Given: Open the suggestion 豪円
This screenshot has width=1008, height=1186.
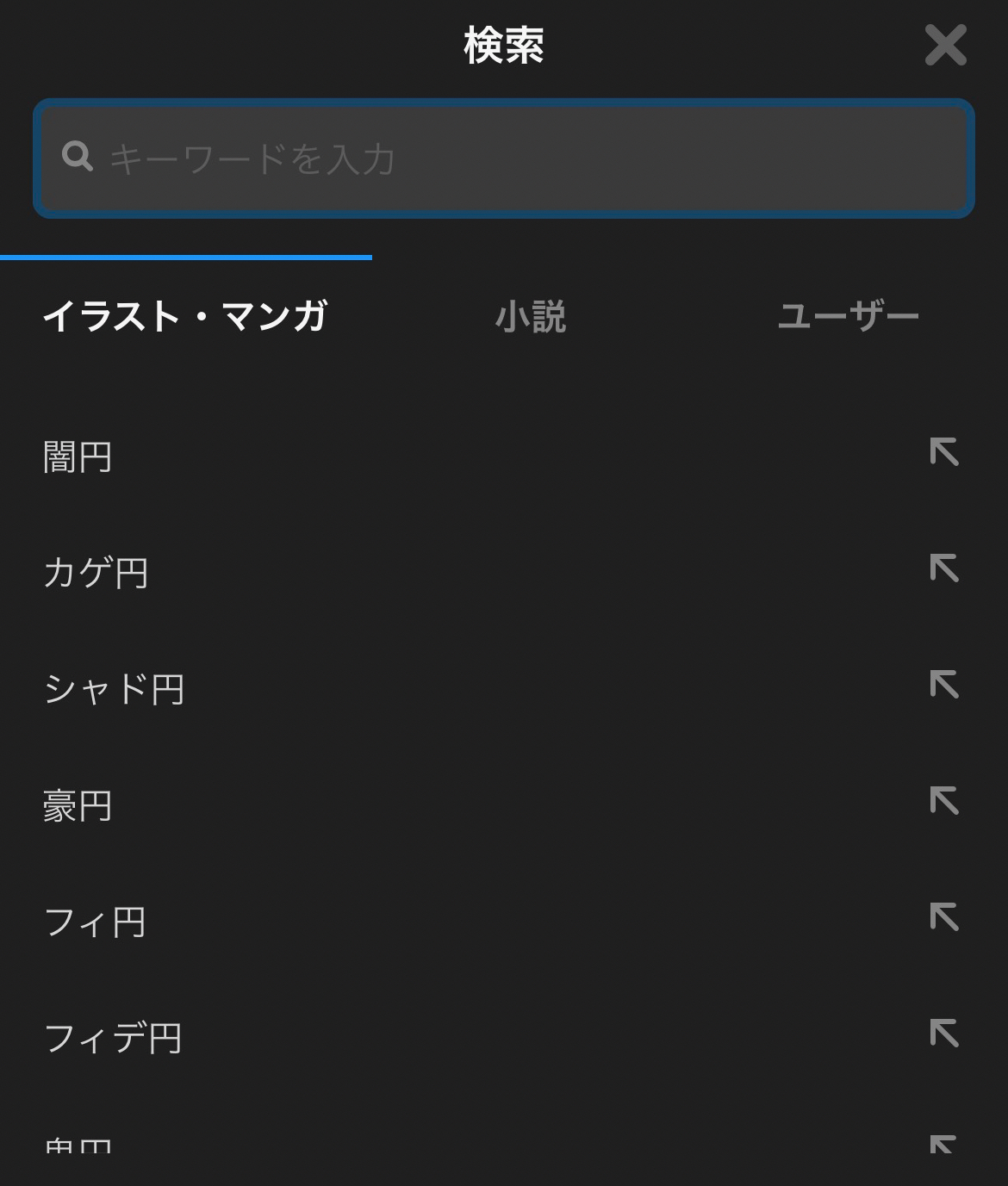Looking at the screenshot, I should coord(78,806).
